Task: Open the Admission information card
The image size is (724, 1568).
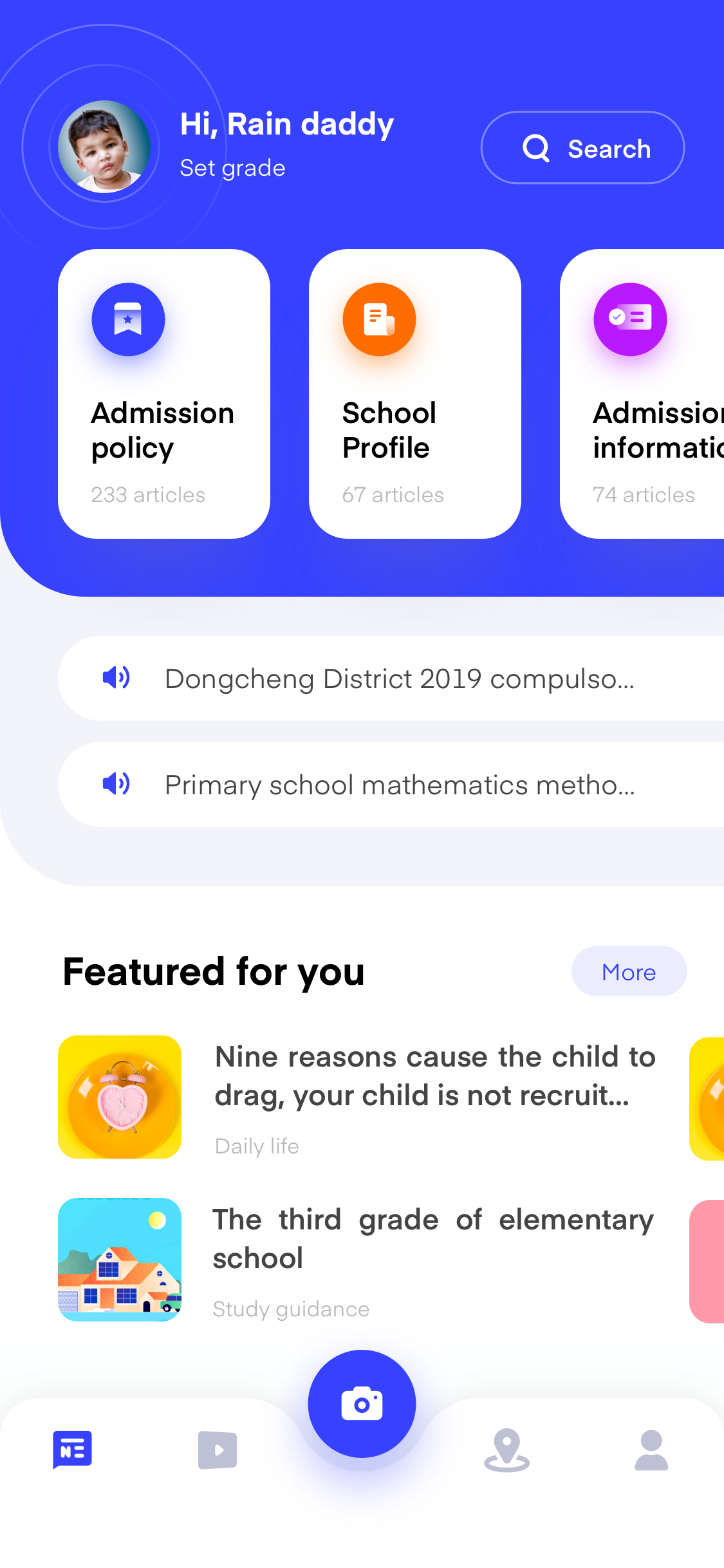Action: [x=642, y=394]
